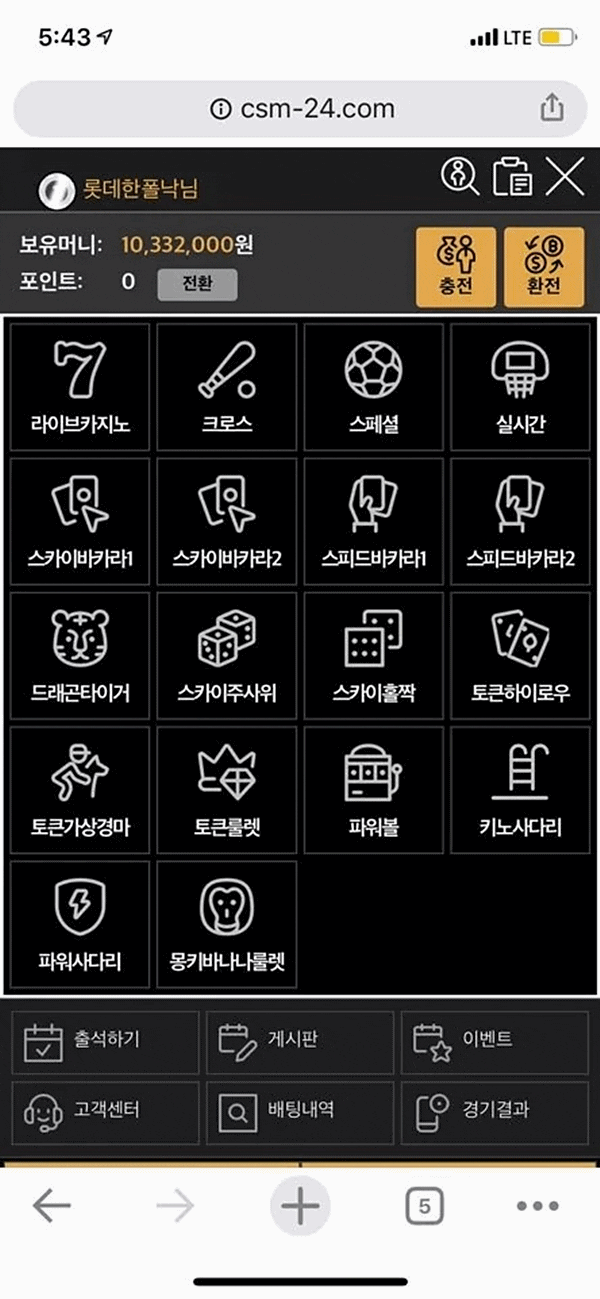Go to the 게시판 board
Image resolution: width=600 pixels, height=1299 pixels.
pyautogui.click(x=300, y=1041)
